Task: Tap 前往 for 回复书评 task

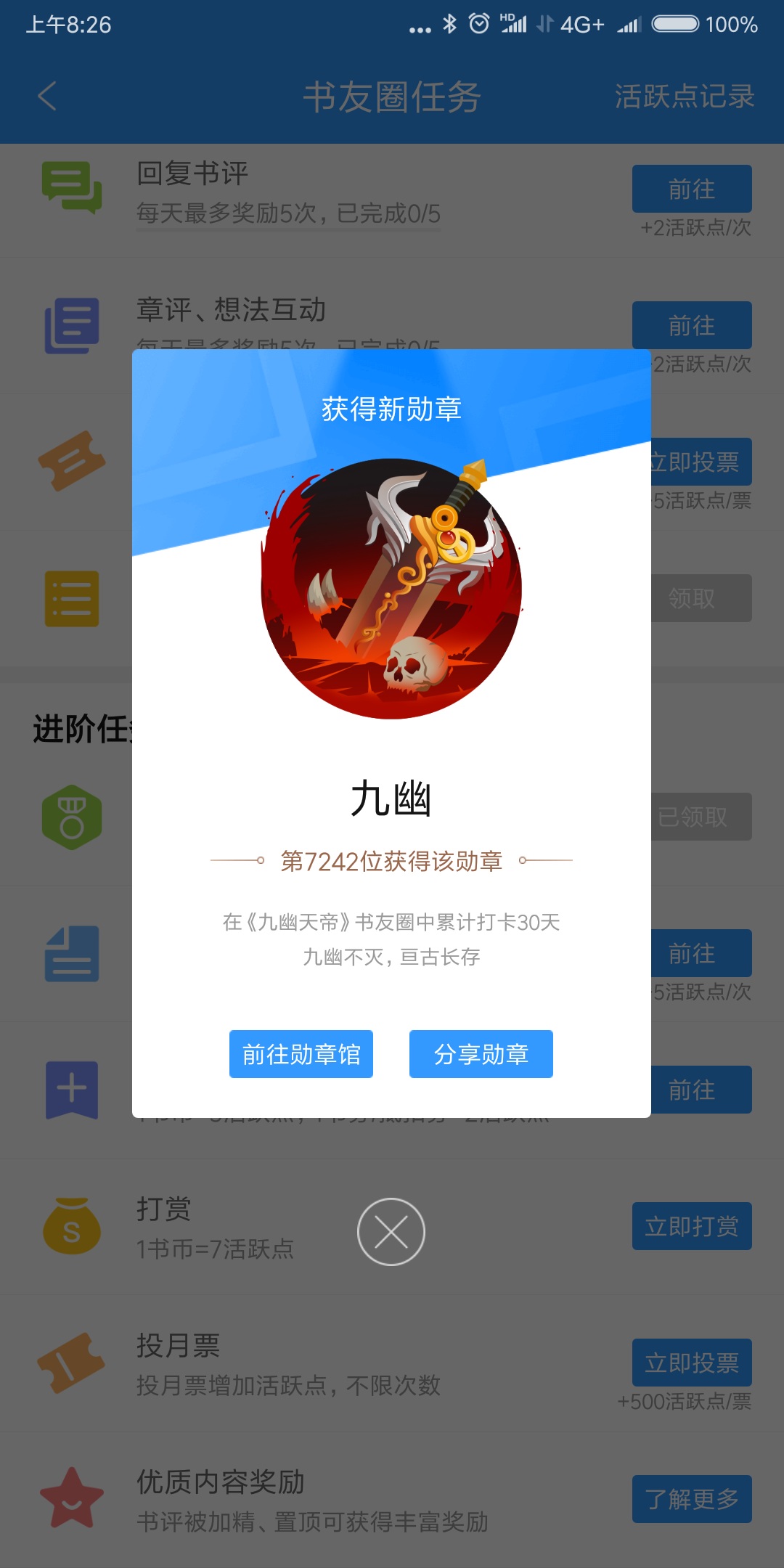Action: tap(692, 189)
